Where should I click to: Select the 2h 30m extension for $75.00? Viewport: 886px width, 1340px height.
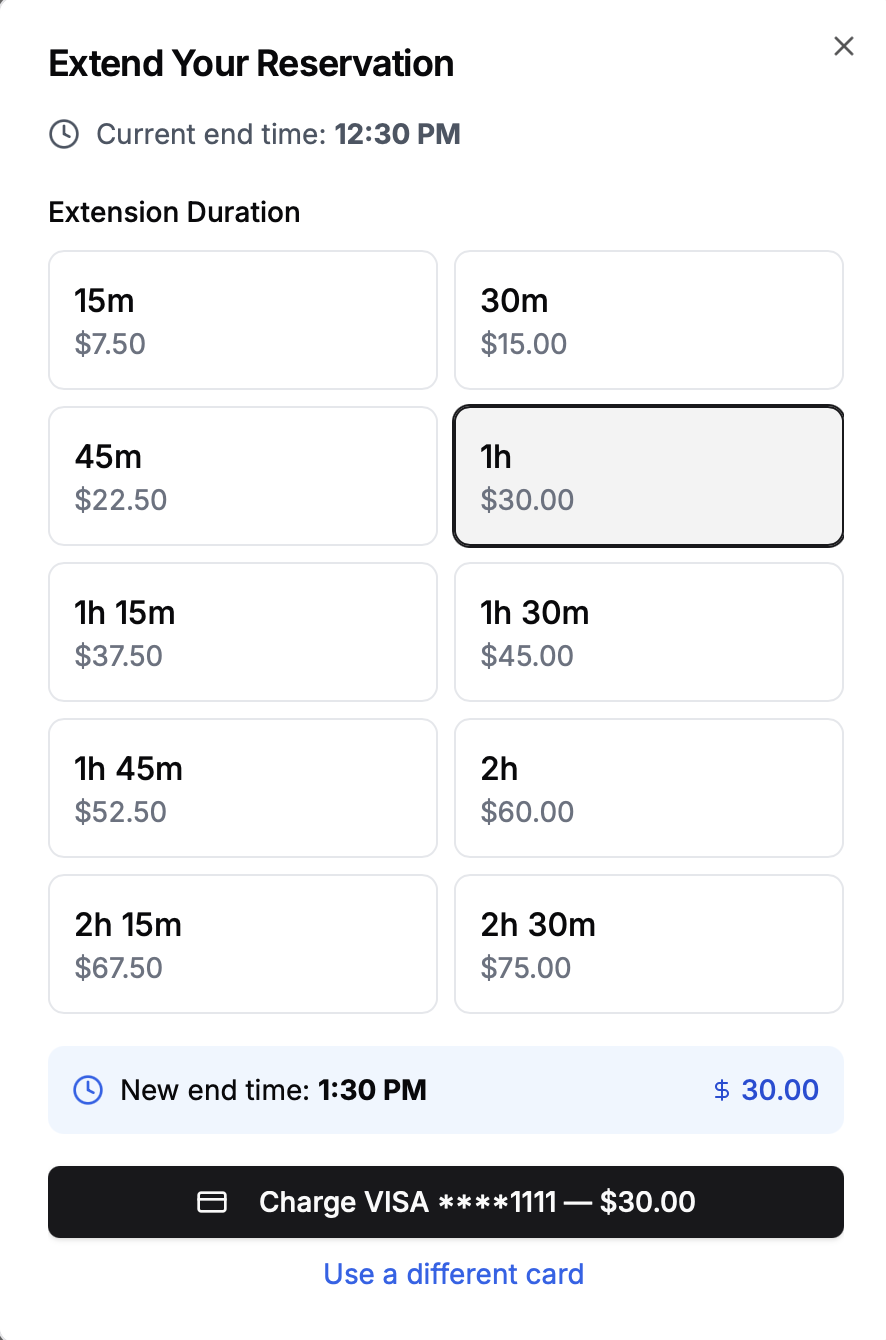(648, 943)
